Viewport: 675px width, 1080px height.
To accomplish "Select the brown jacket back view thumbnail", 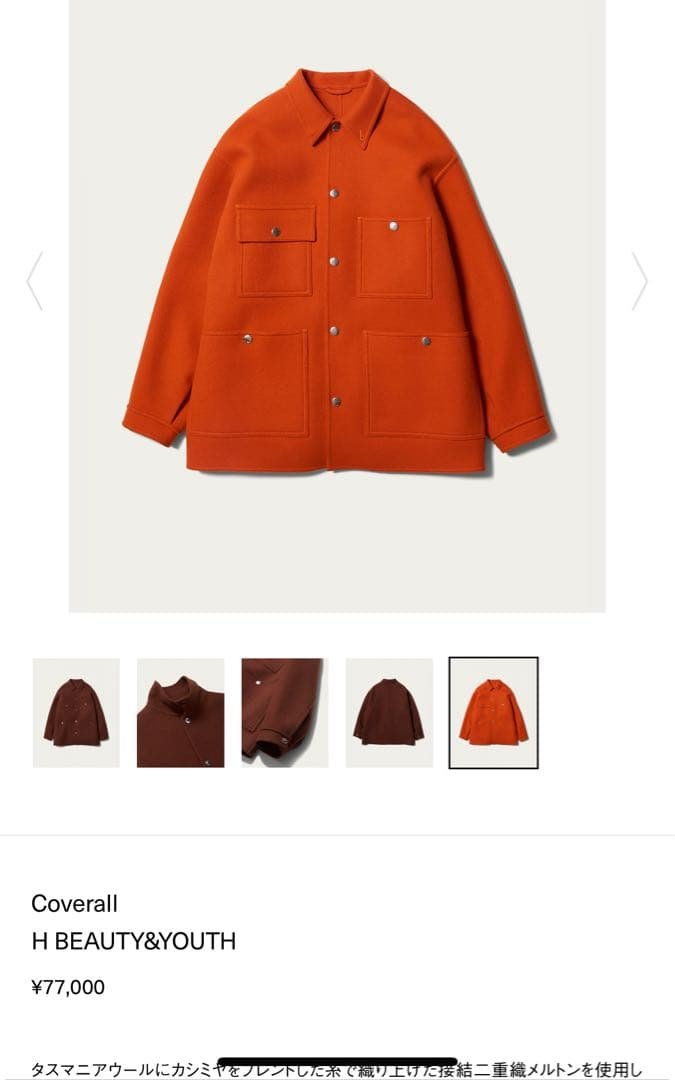I will [x=389, y=712].
